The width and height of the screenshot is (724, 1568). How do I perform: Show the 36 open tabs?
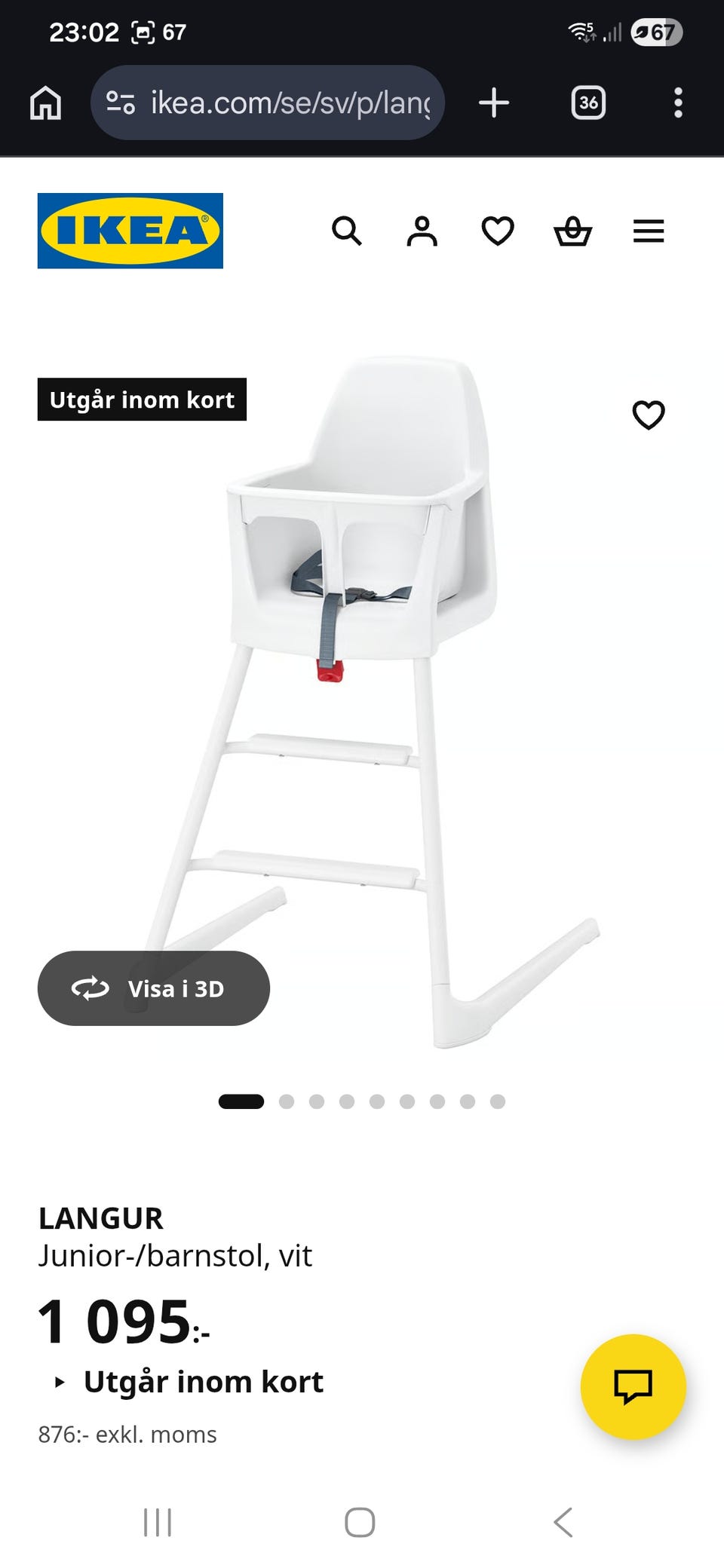pos(588,103)
